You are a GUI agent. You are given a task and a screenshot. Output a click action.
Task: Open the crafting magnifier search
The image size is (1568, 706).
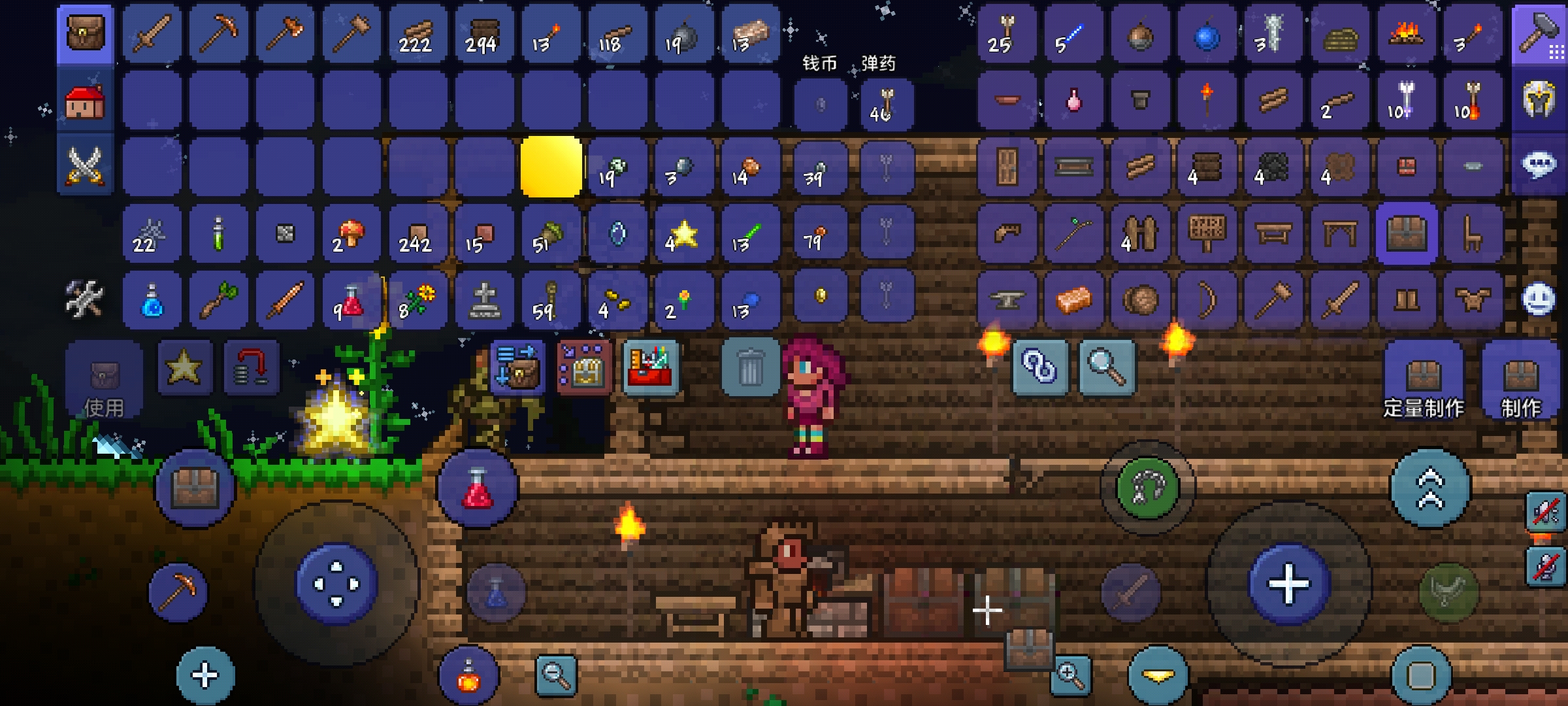tap(1107, 367)
